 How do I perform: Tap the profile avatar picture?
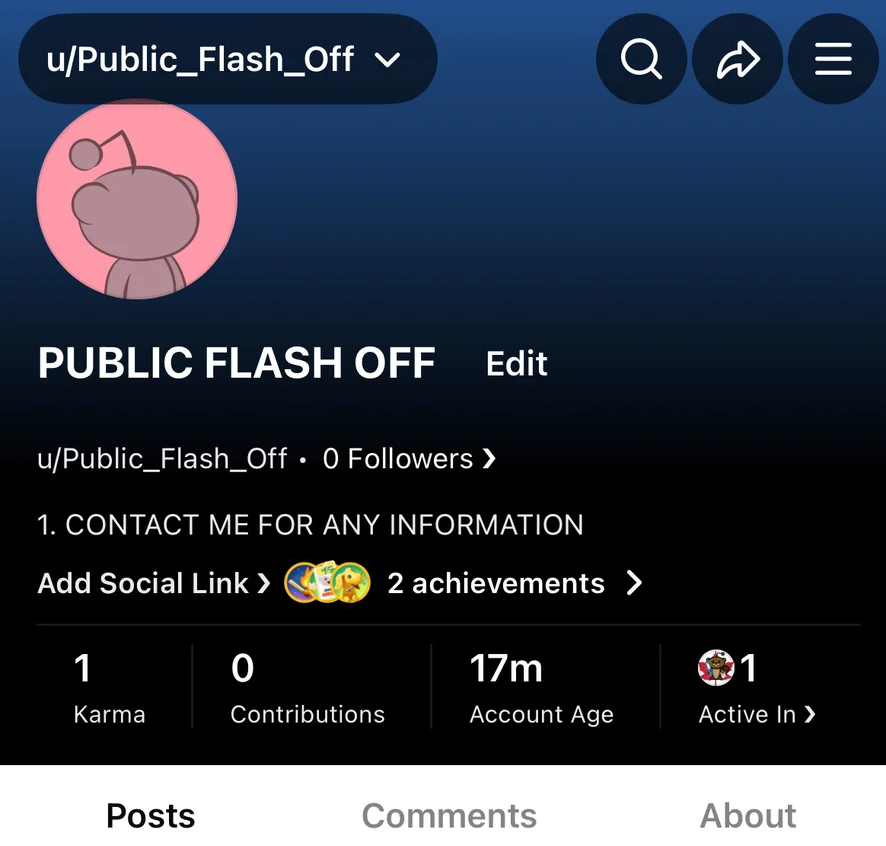[x=137, y=199]
